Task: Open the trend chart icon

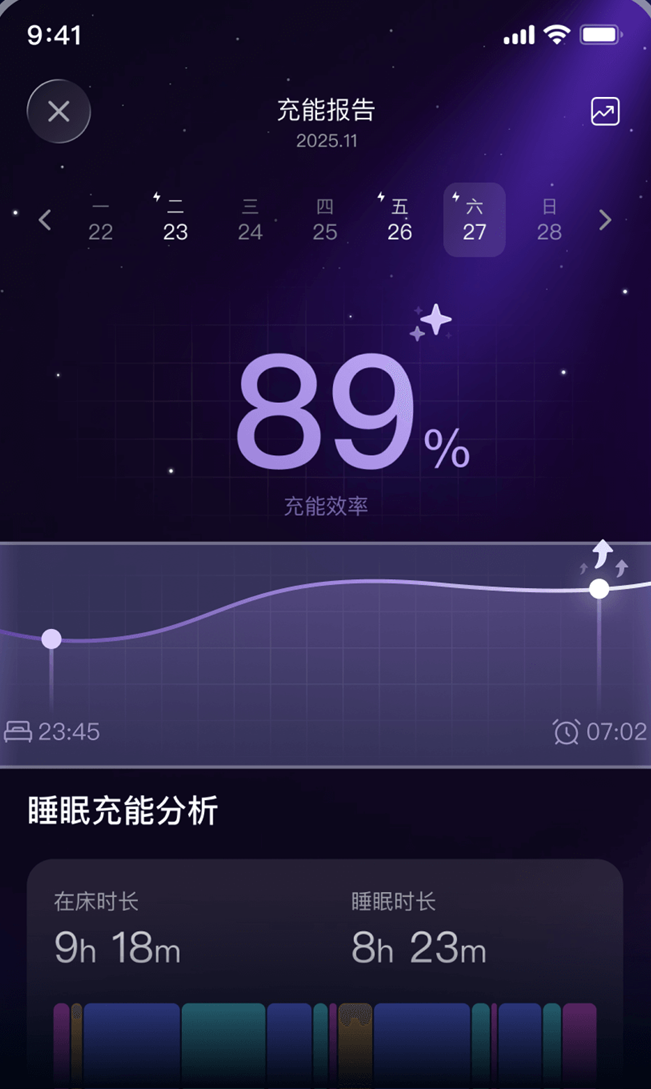Action: [605, 111]
